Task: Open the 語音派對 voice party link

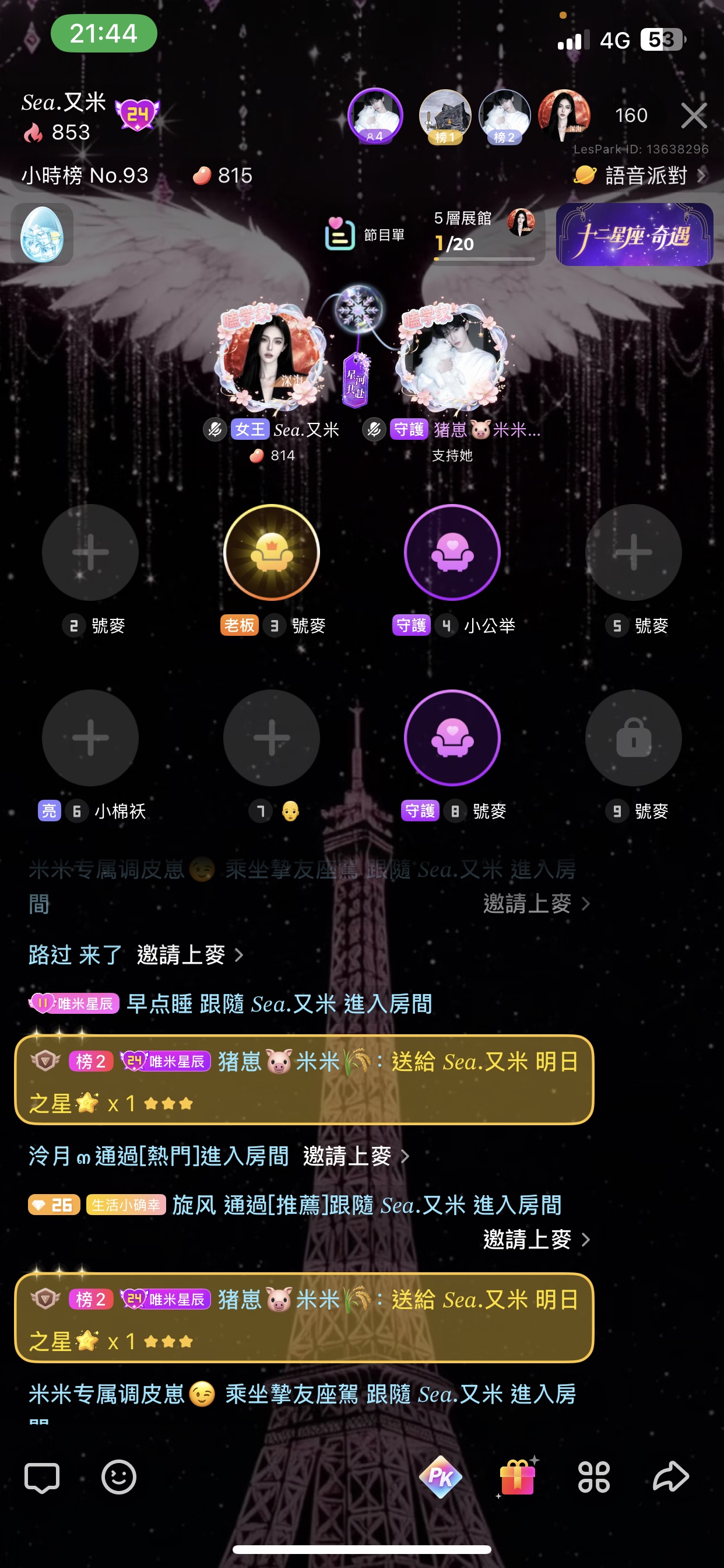Action: [x=640, y=176]
